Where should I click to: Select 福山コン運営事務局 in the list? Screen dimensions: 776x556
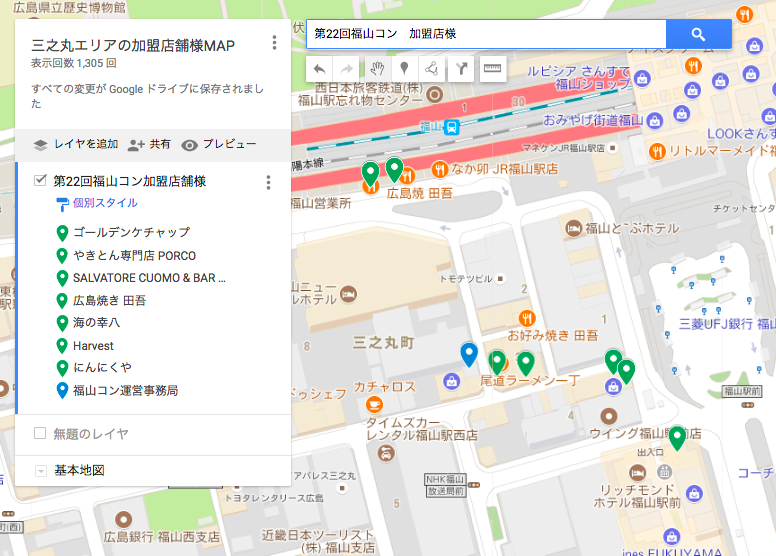coord(125,390)
